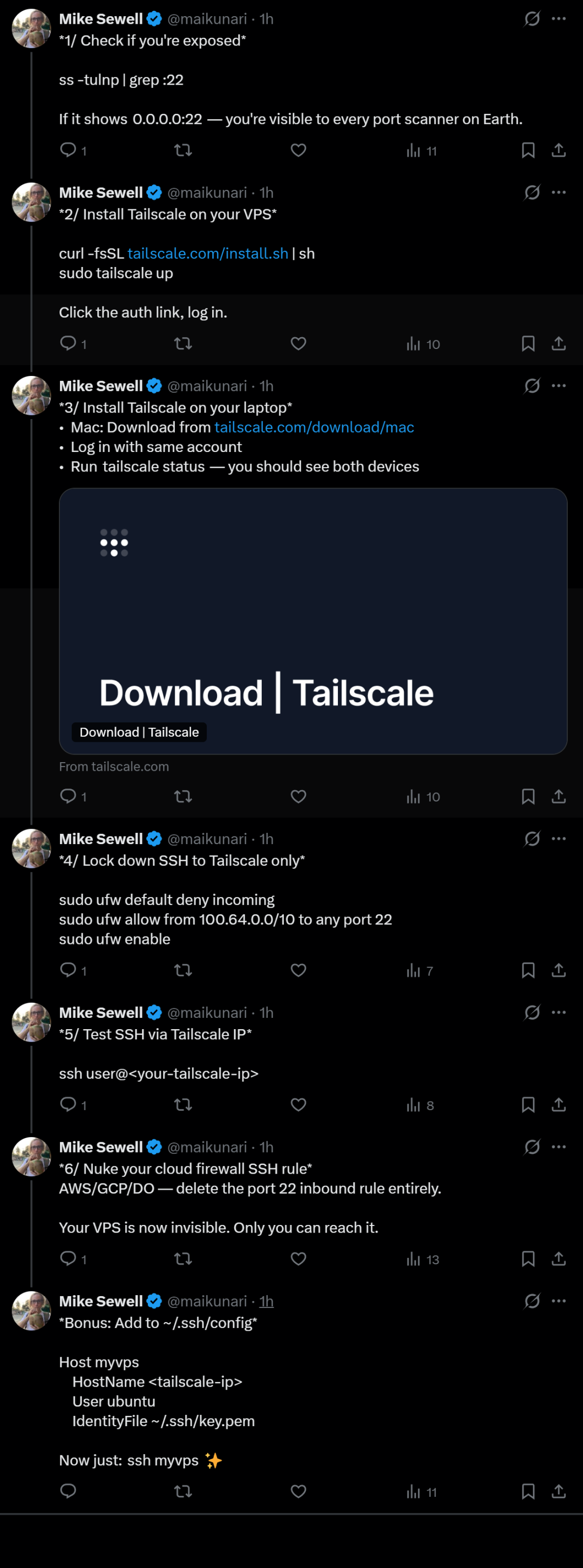Reply to the "2/ Install Tailscale on your VPS" post
This screenshot has width=583, height=1568.
pyautogui.click(x=68, y=343)
